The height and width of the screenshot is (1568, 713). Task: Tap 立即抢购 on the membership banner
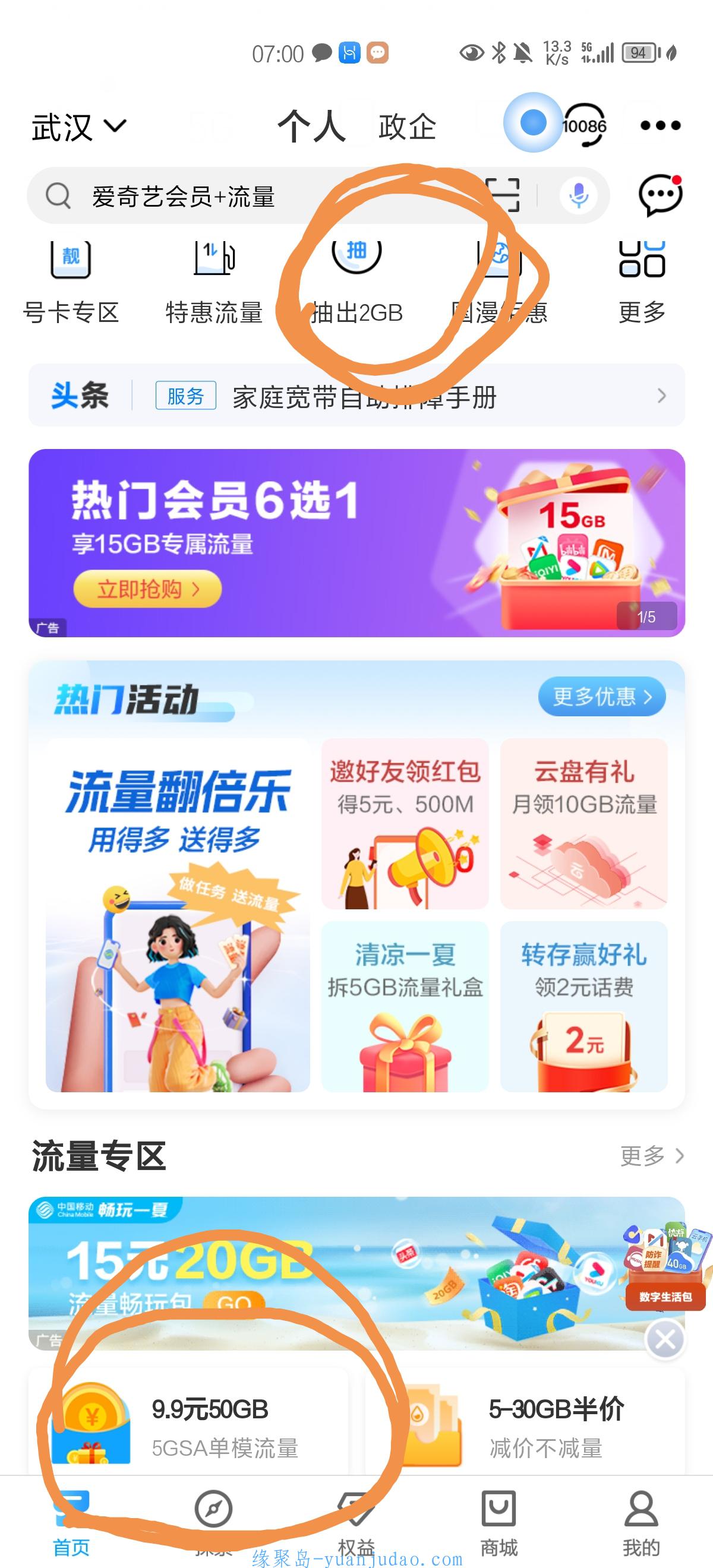pyautogui.click(x=147, y=589)
